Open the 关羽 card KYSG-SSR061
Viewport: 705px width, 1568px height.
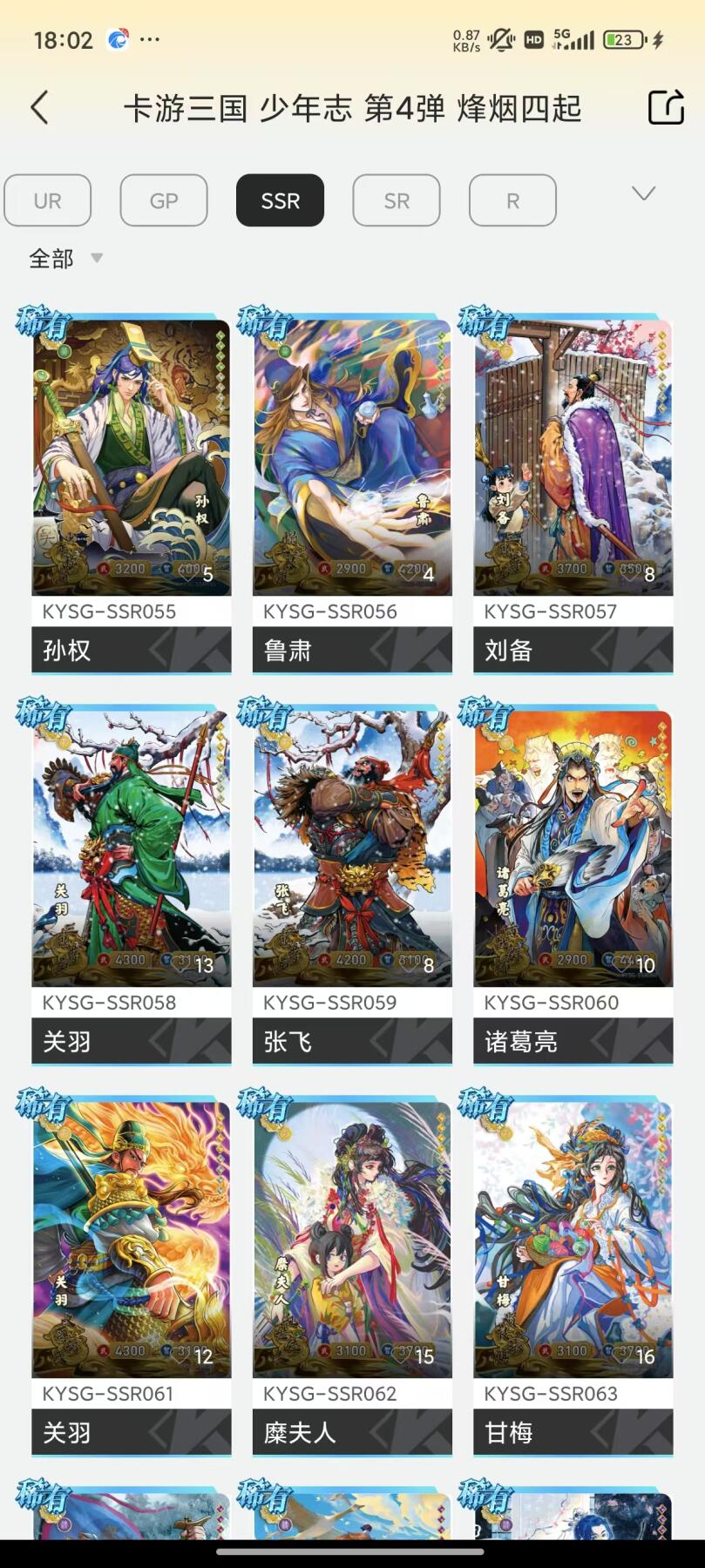point(132,1240)
